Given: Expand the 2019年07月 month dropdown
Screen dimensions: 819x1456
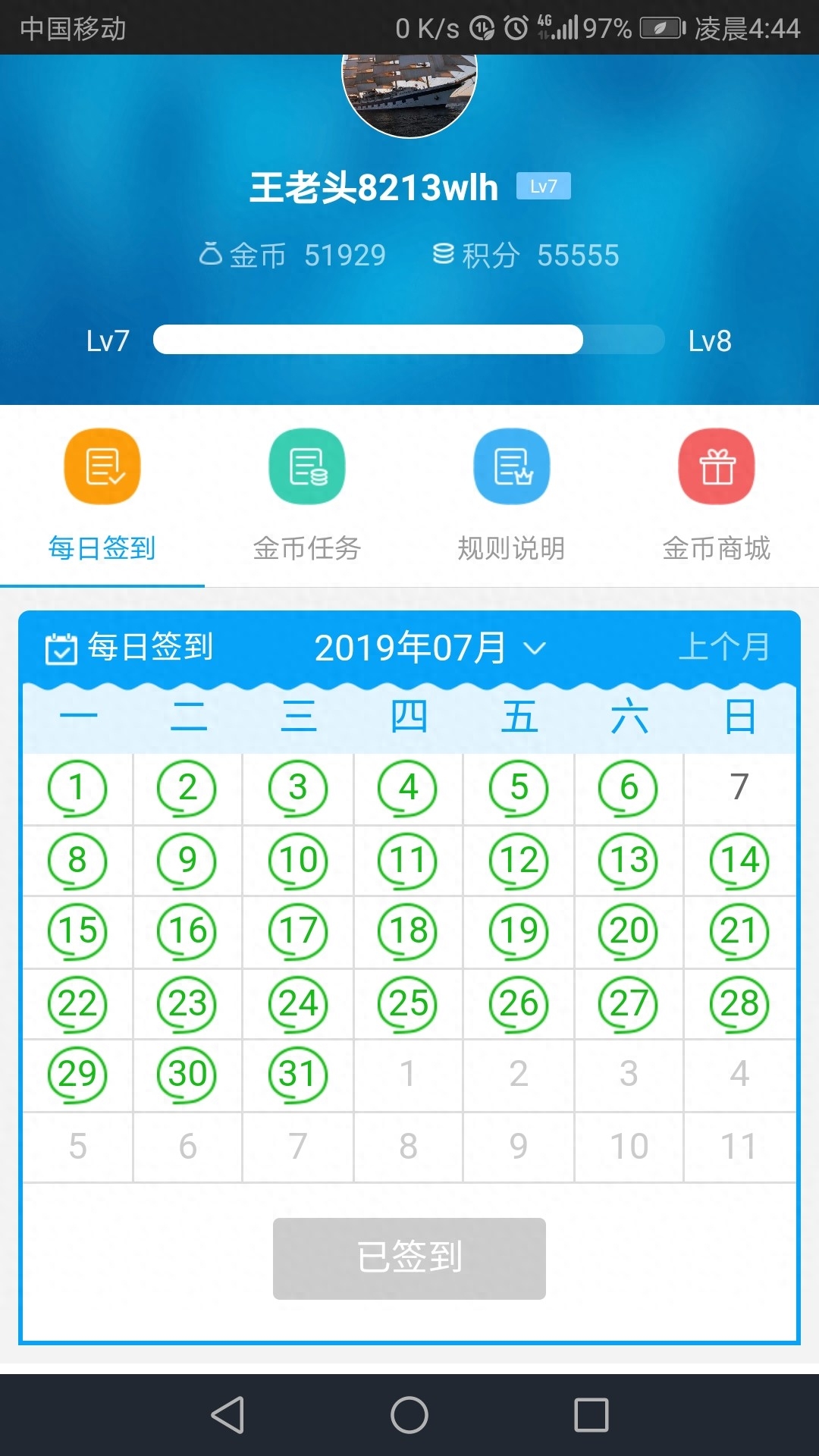Looking at the screenshot, I should point(429,648).
